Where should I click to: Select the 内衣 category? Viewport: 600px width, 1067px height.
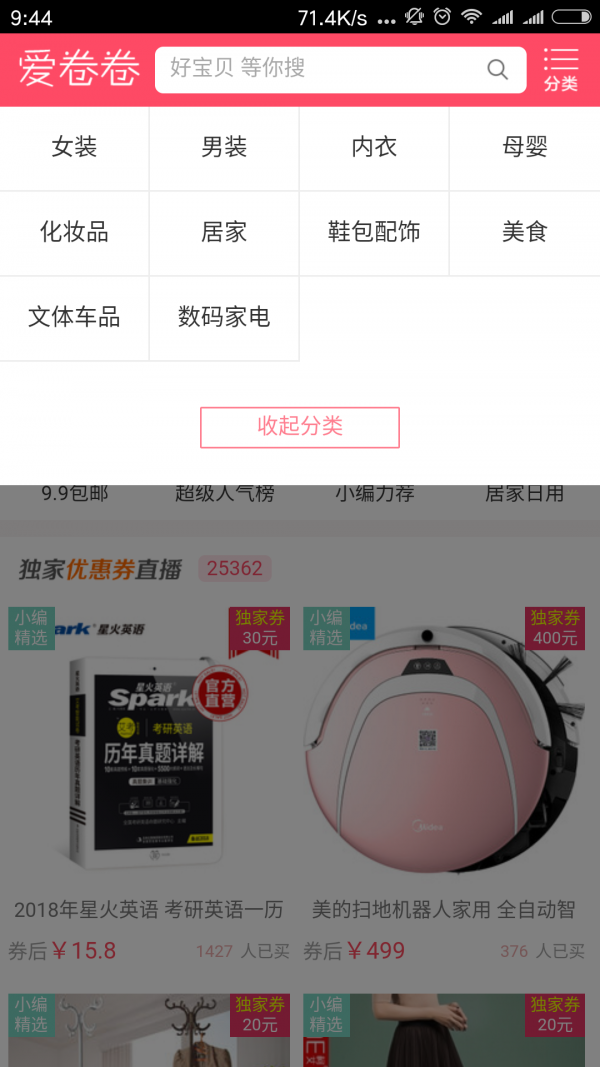pos(374,148)
